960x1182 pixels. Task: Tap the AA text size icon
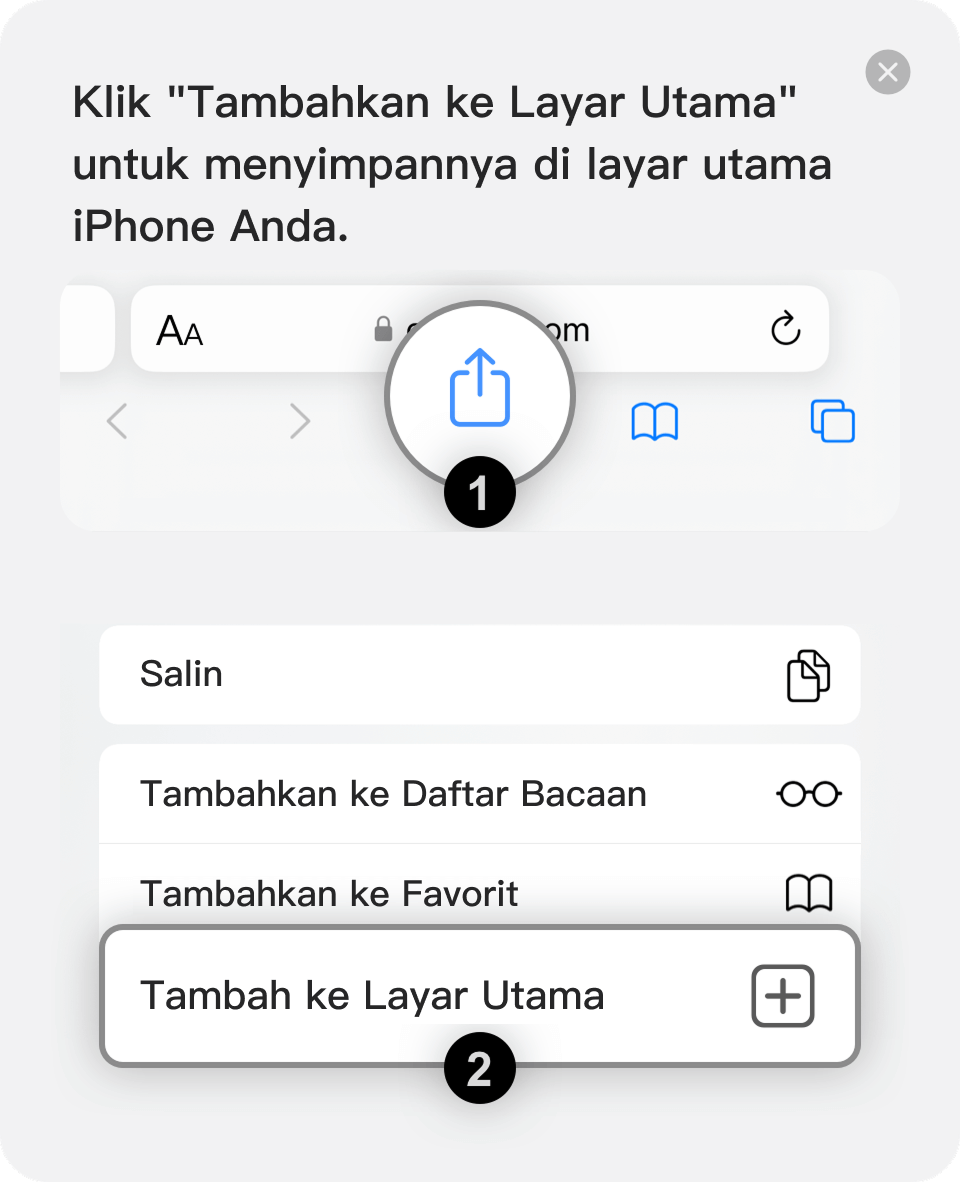point(180,329)
